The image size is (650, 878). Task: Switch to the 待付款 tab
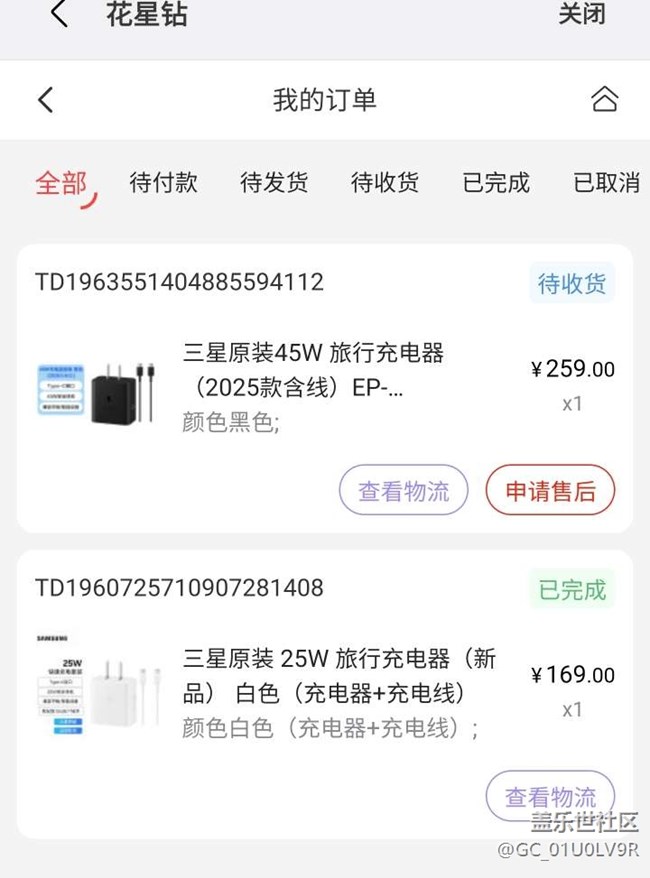(164, 183)
